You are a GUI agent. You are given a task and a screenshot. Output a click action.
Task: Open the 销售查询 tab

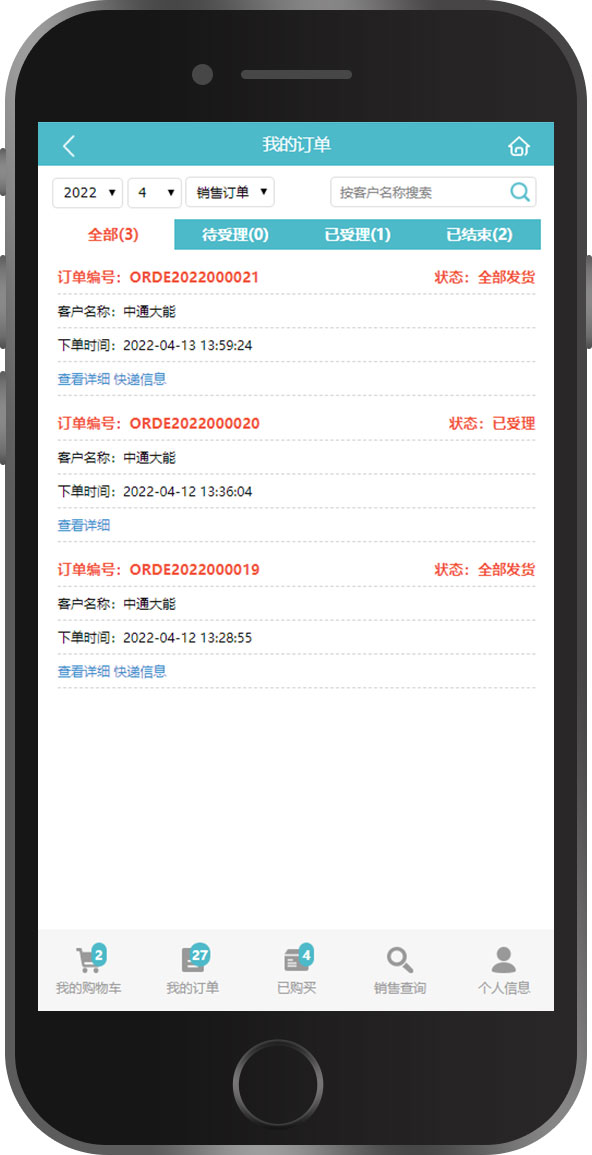(x=400, y=970)
